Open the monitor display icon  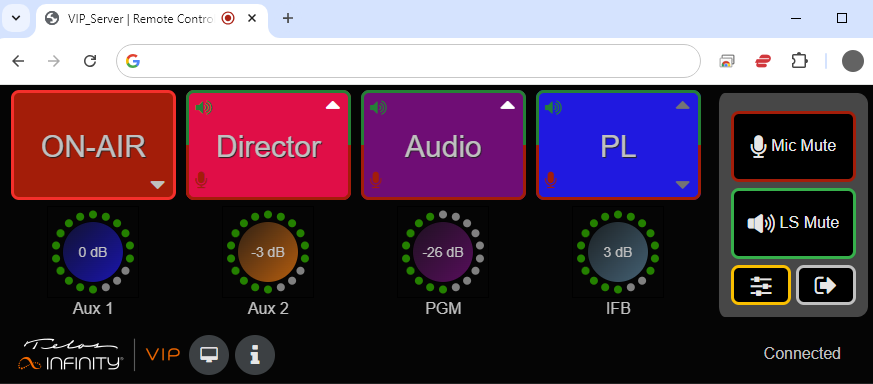pyautogui.click(x=209, y=355)
